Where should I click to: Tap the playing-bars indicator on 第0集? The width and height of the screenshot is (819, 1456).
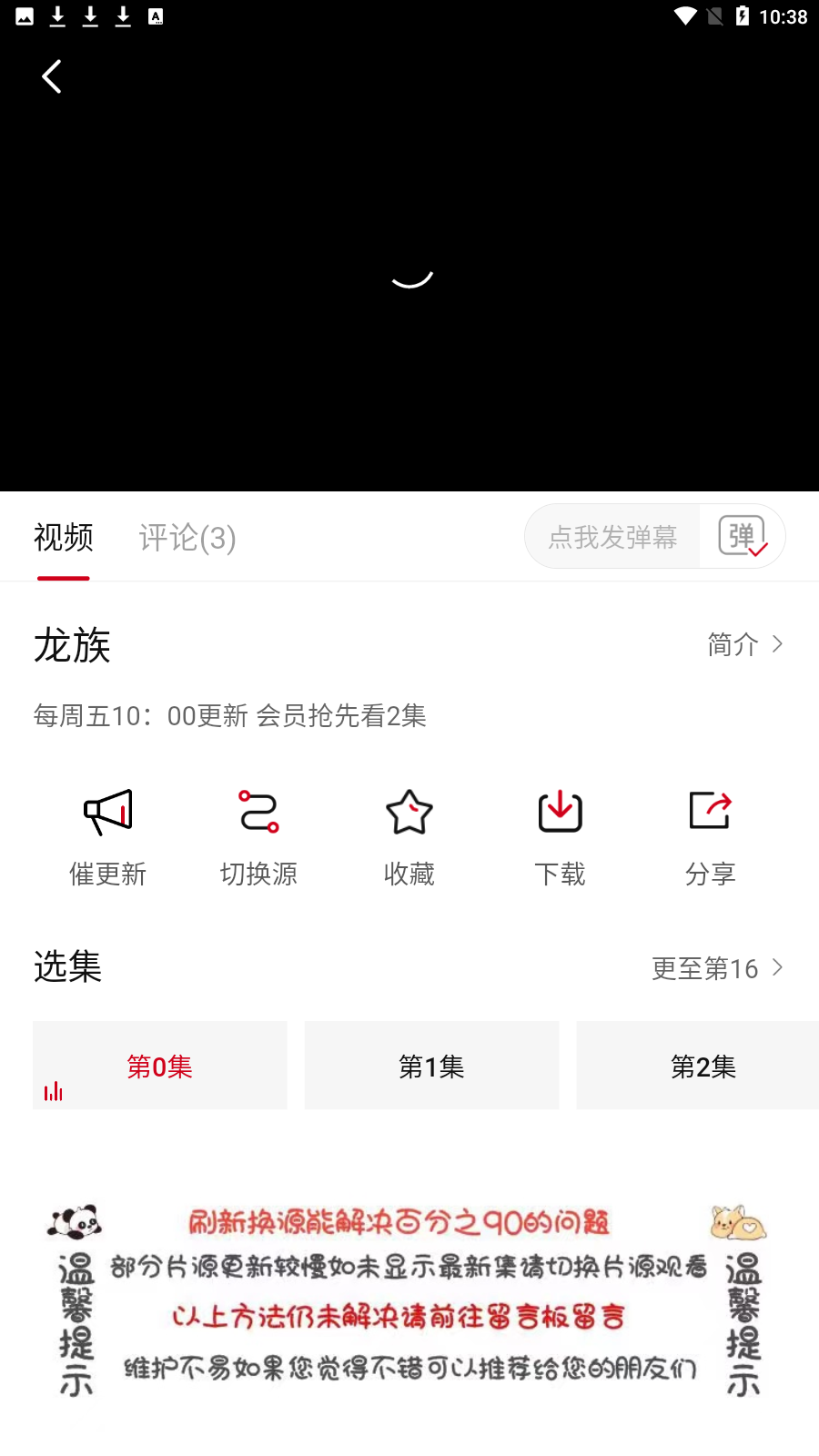point(54,1090)
